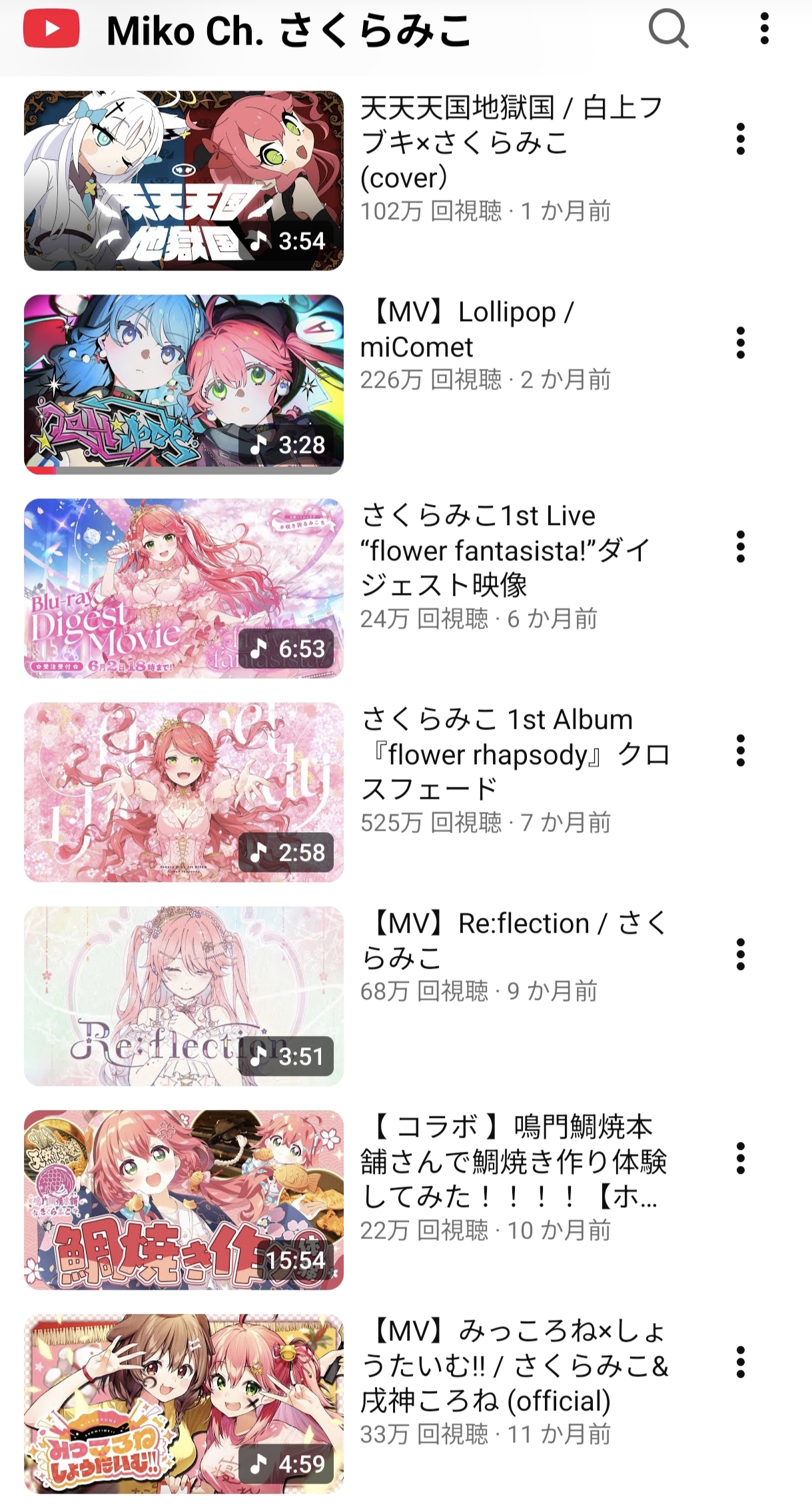The height and width of the screenshot is (1505, 812).
Task: Play 天天天国地獄国 cover video
Action: click(x=184, y=181)
